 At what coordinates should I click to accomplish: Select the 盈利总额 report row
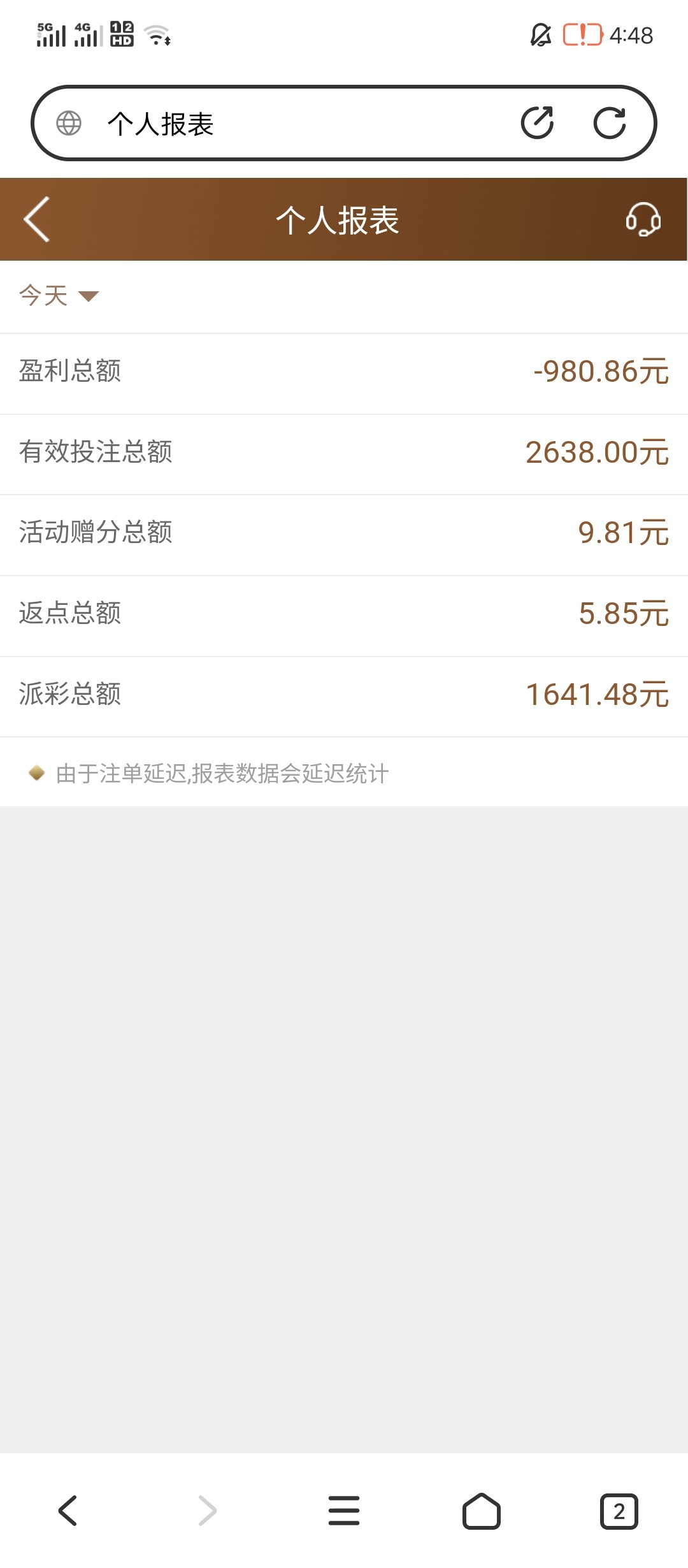344,371
